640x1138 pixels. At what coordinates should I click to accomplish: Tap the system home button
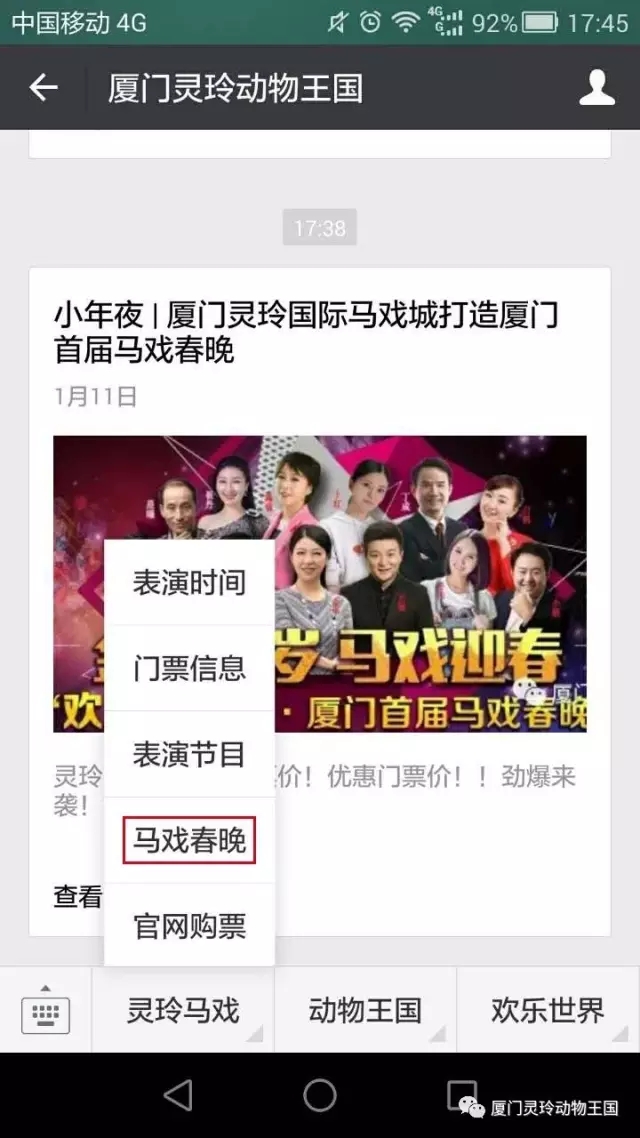320,1095
